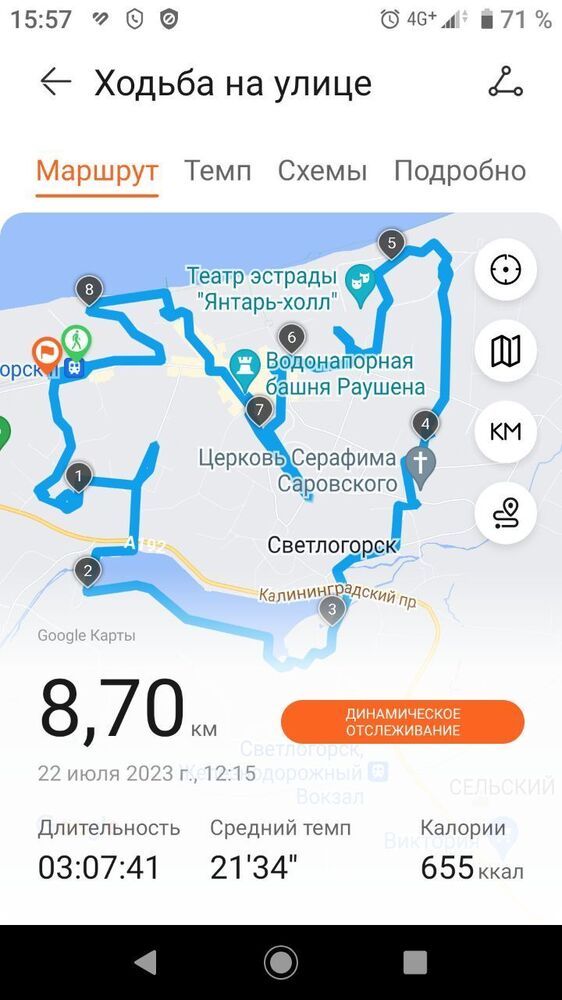
Task: Toggle the КМ kilometer markers
Action: [x=505, y=432]
